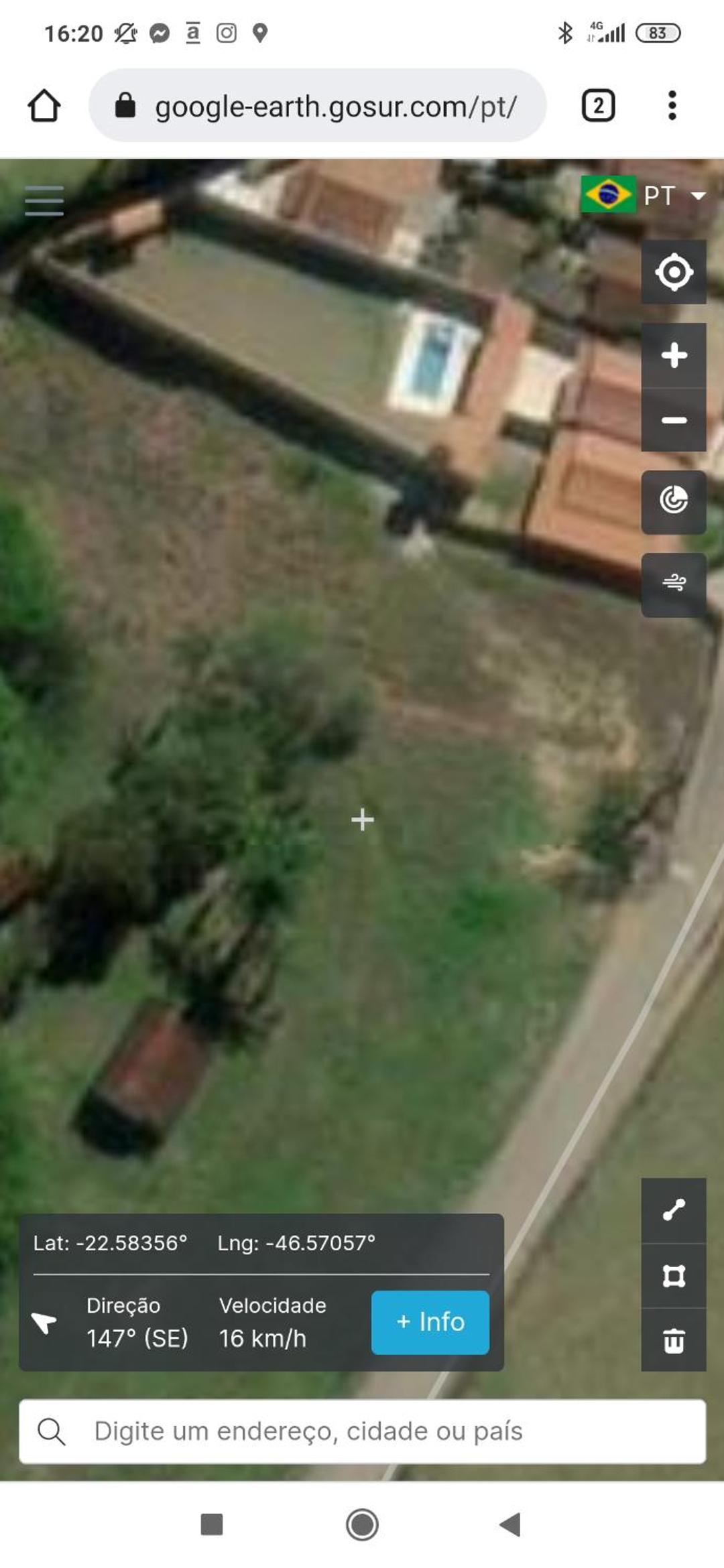
Task: Toggle the wind layer icon
Action: 674,584
